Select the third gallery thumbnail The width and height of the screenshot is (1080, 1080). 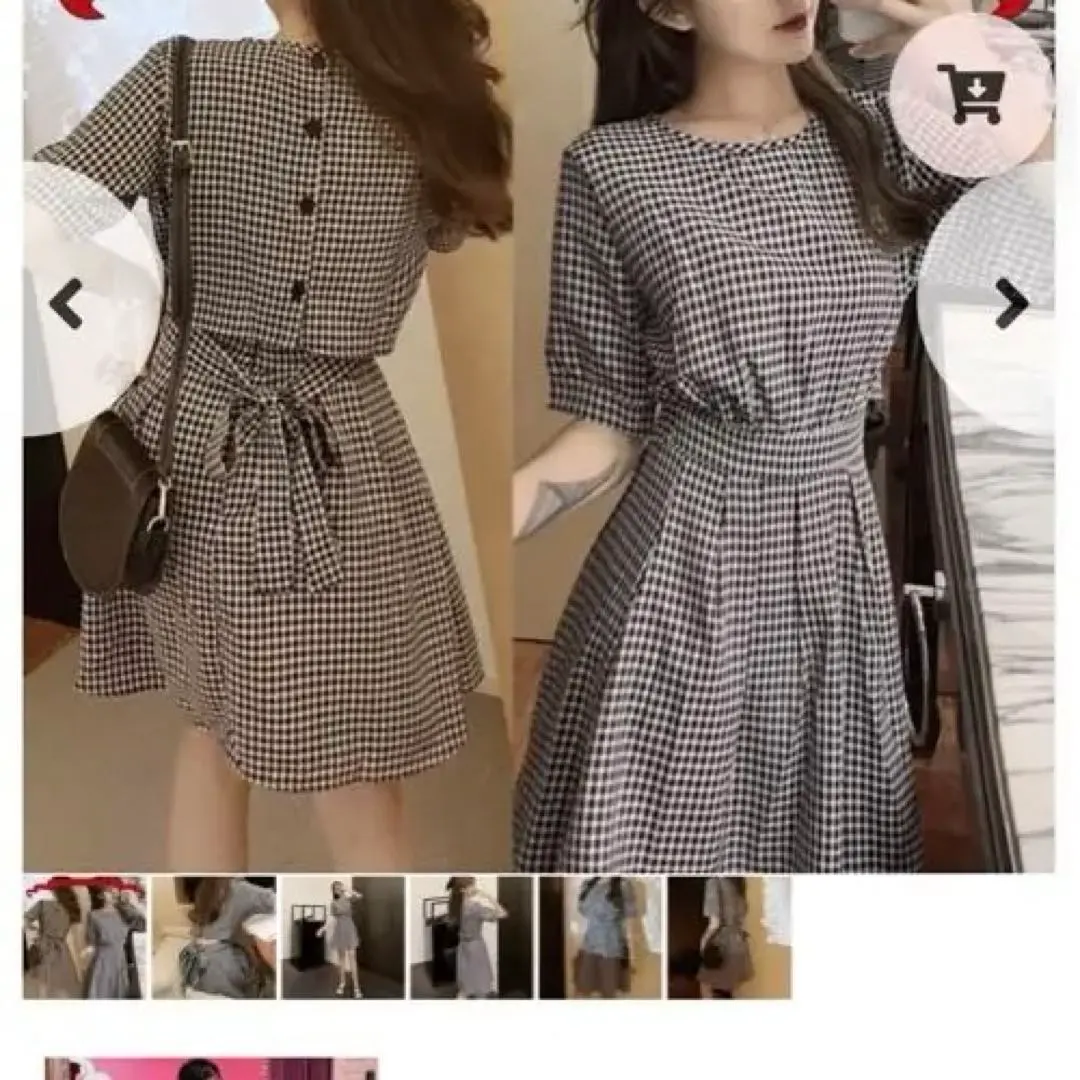pos(343,937)
